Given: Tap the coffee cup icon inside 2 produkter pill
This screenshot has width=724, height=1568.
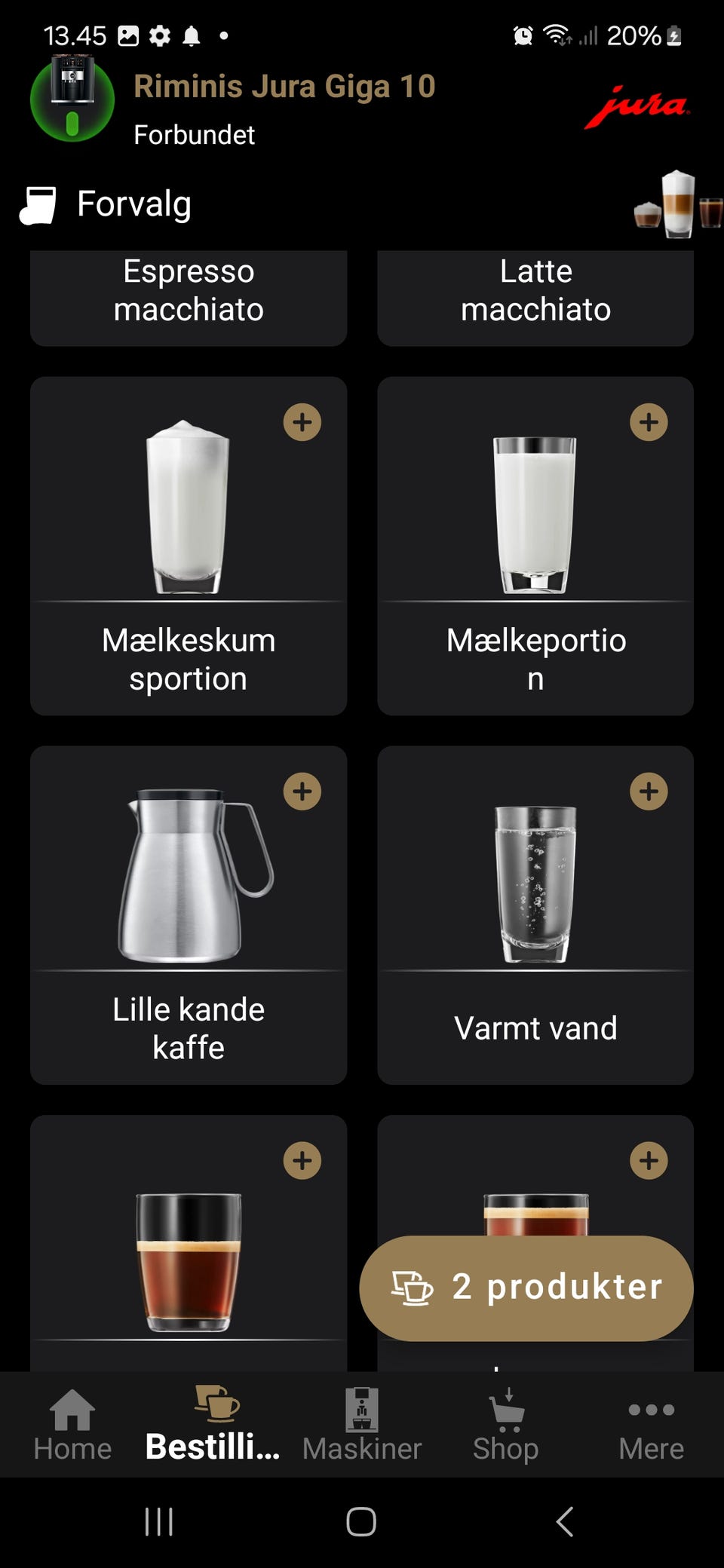Looking at the screenshot, I should (410, 1287).
